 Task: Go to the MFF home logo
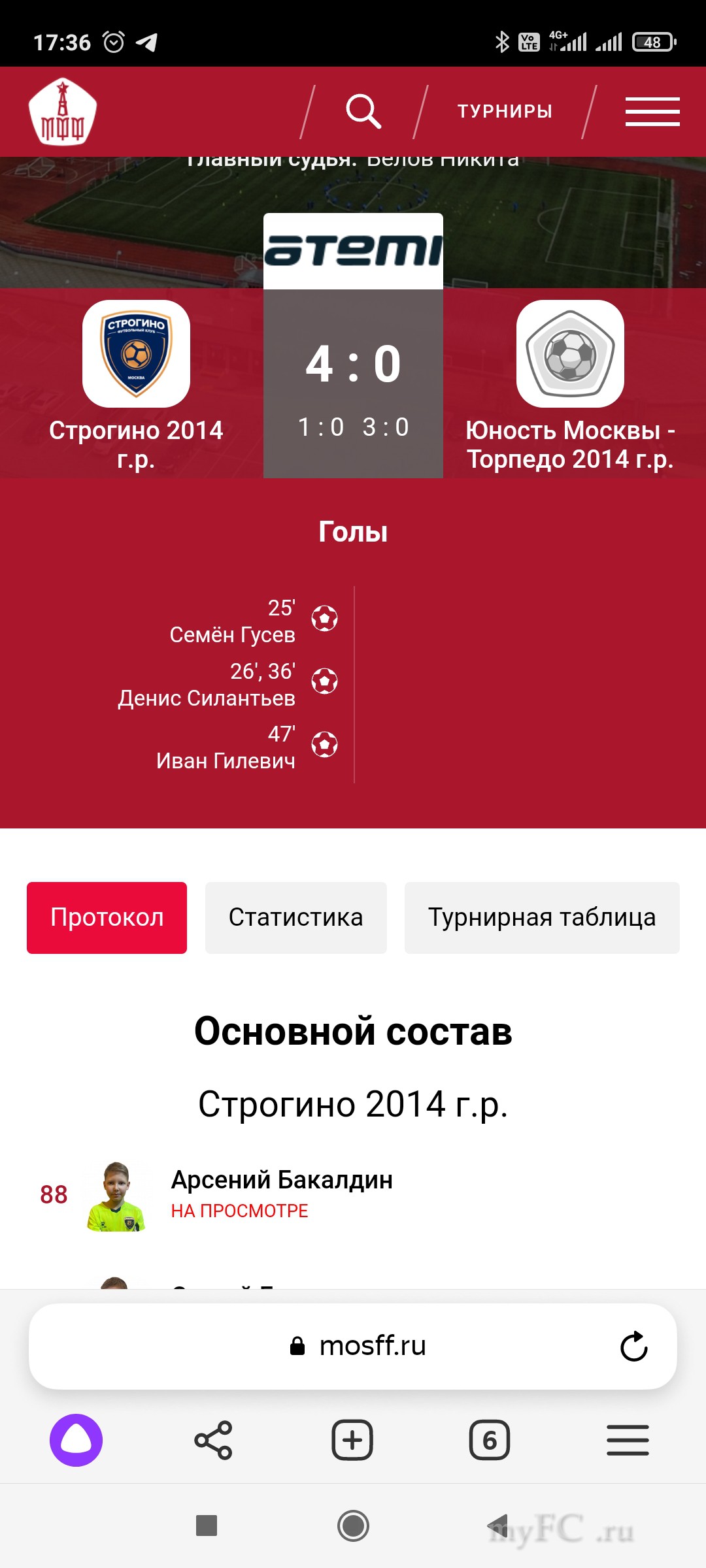63,111
